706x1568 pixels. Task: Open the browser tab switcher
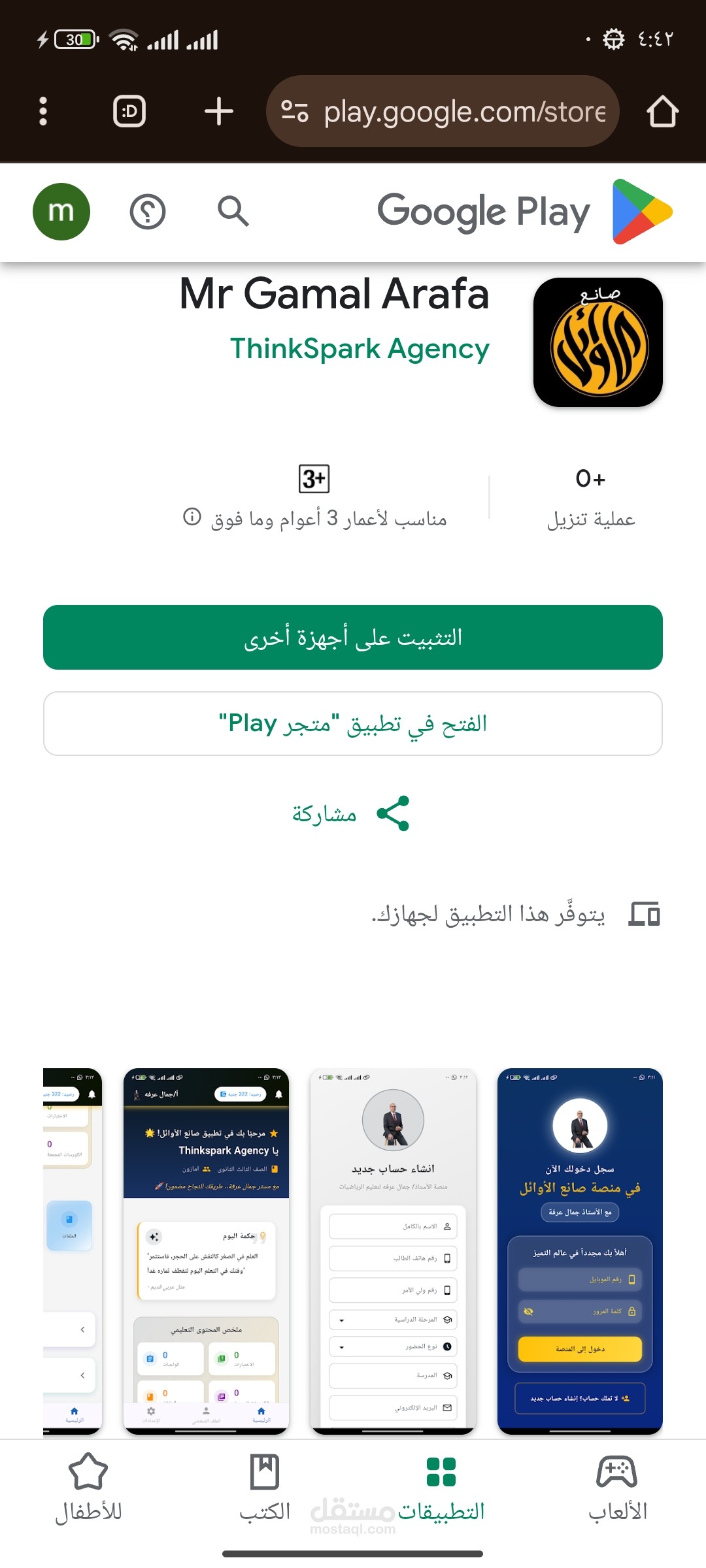129,110
